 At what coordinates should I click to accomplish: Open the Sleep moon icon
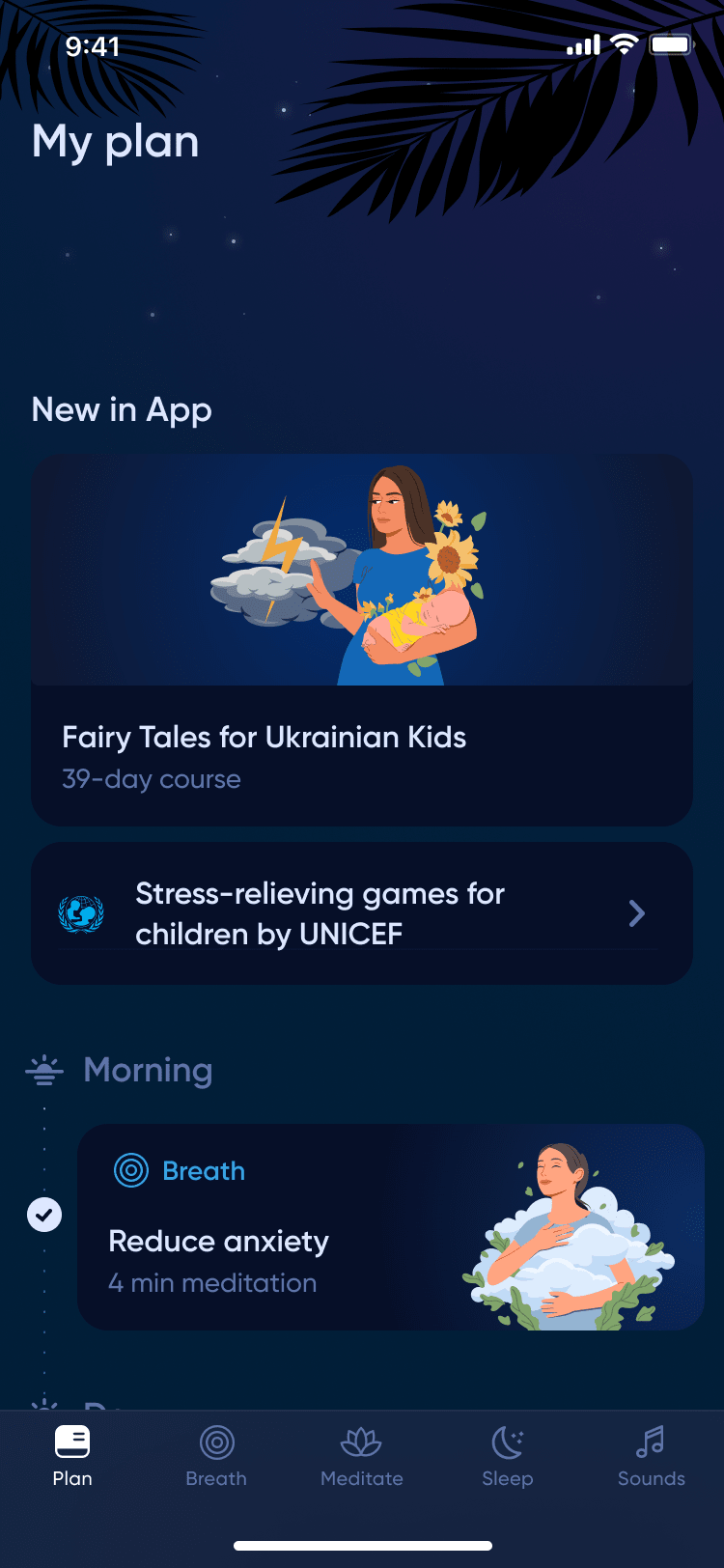tap(507, 1442)
